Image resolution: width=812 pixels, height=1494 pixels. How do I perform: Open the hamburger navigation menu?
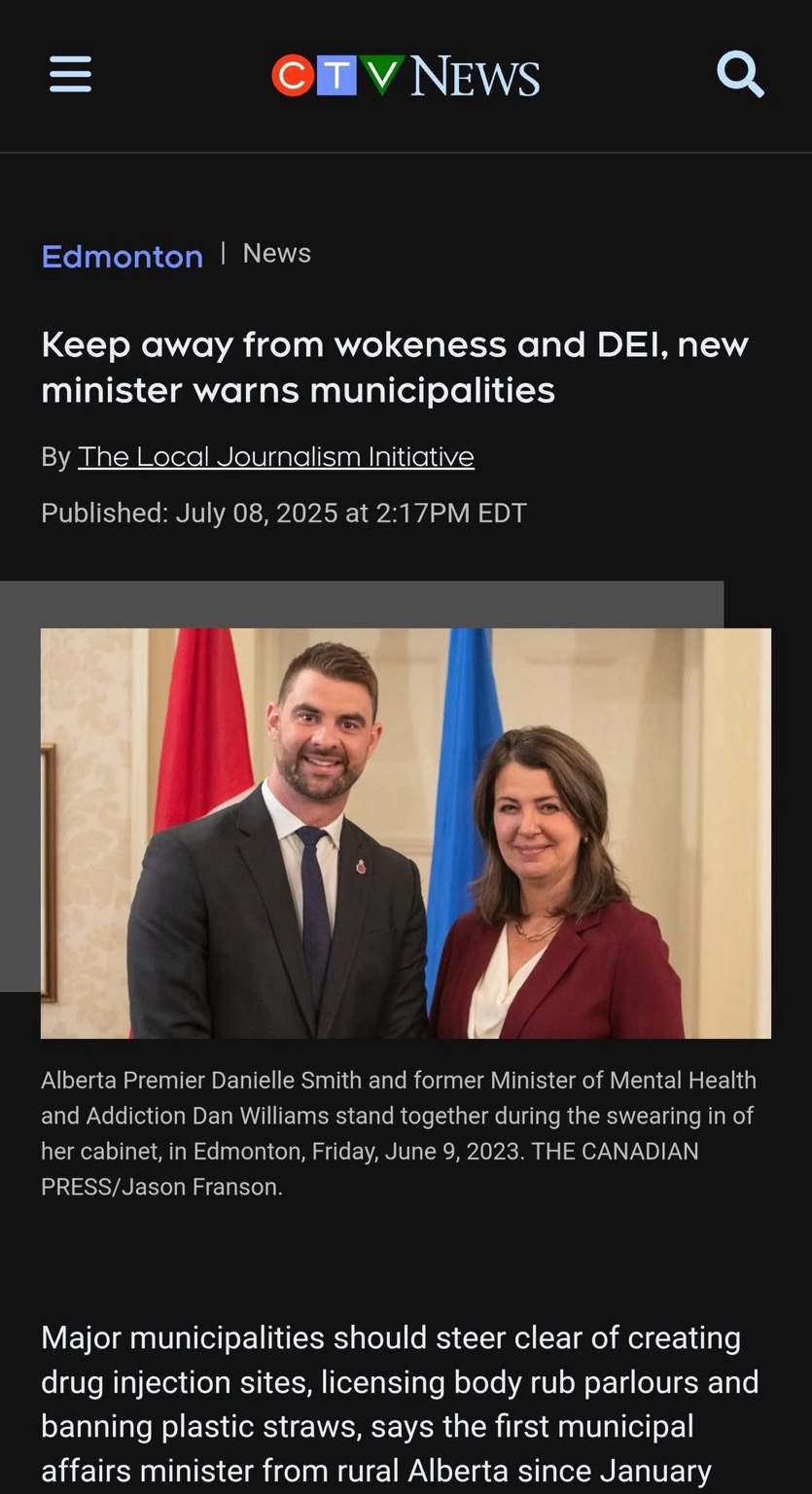point(70,74)
